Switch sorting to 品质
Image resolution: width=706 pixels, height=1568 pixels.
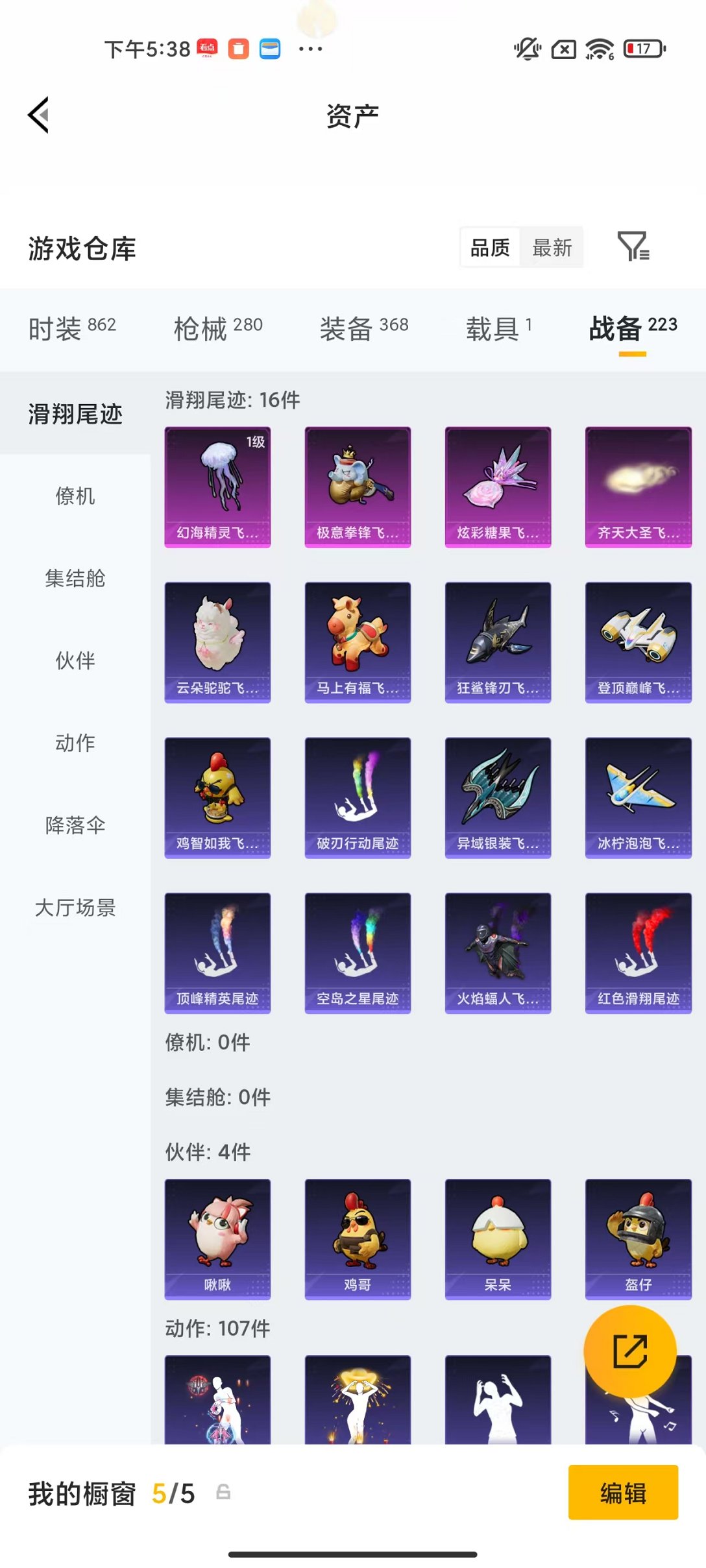click(x=489, y=247)
